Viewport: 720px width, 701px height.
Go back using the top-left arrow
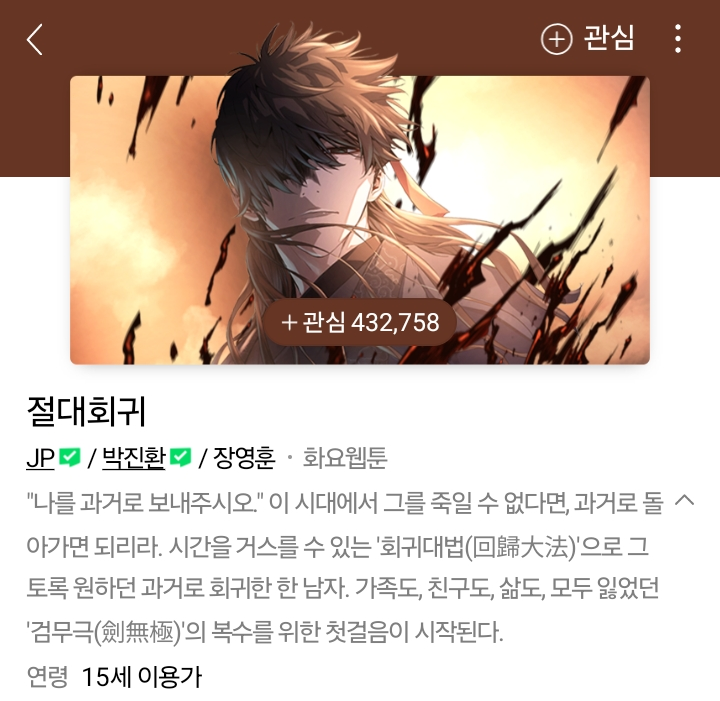tap(35, 39)
